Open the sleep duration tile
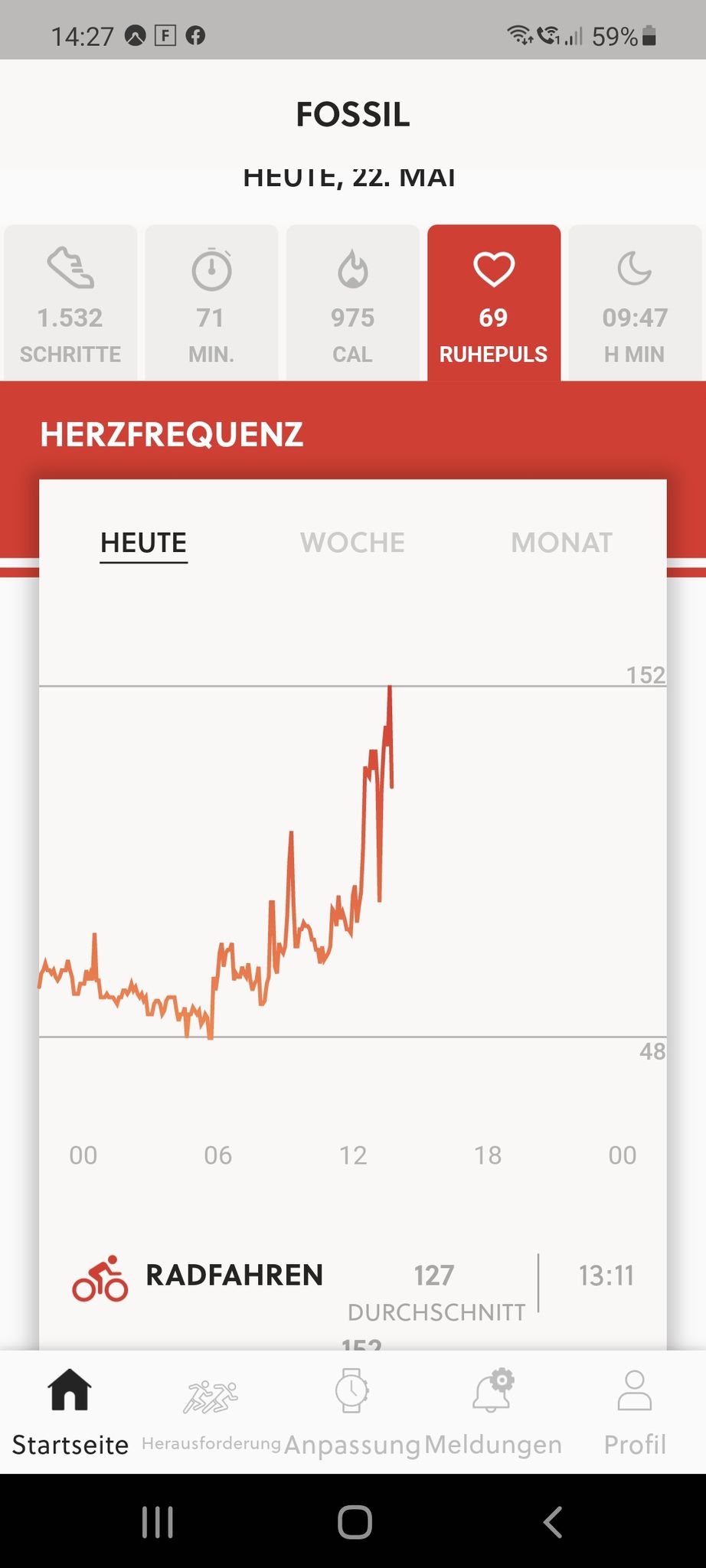 pyautogui.click(x=635, y=302)
